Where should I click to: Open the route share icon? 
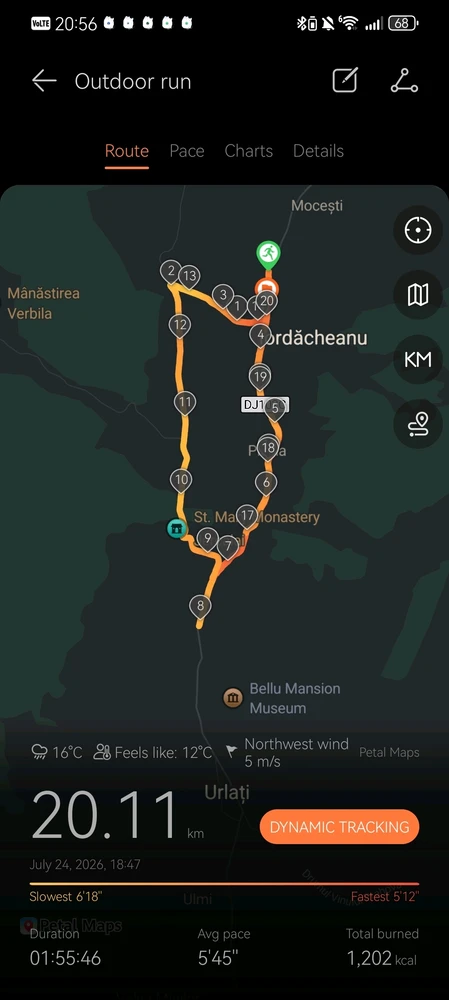pos(404,81)
